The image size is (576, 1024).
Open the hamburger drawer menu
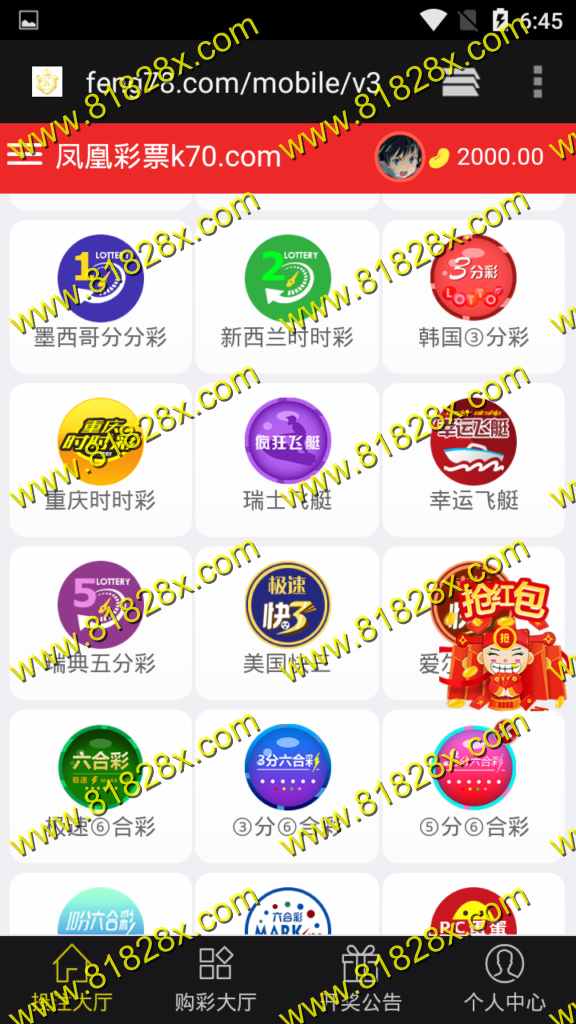[24, 155]
